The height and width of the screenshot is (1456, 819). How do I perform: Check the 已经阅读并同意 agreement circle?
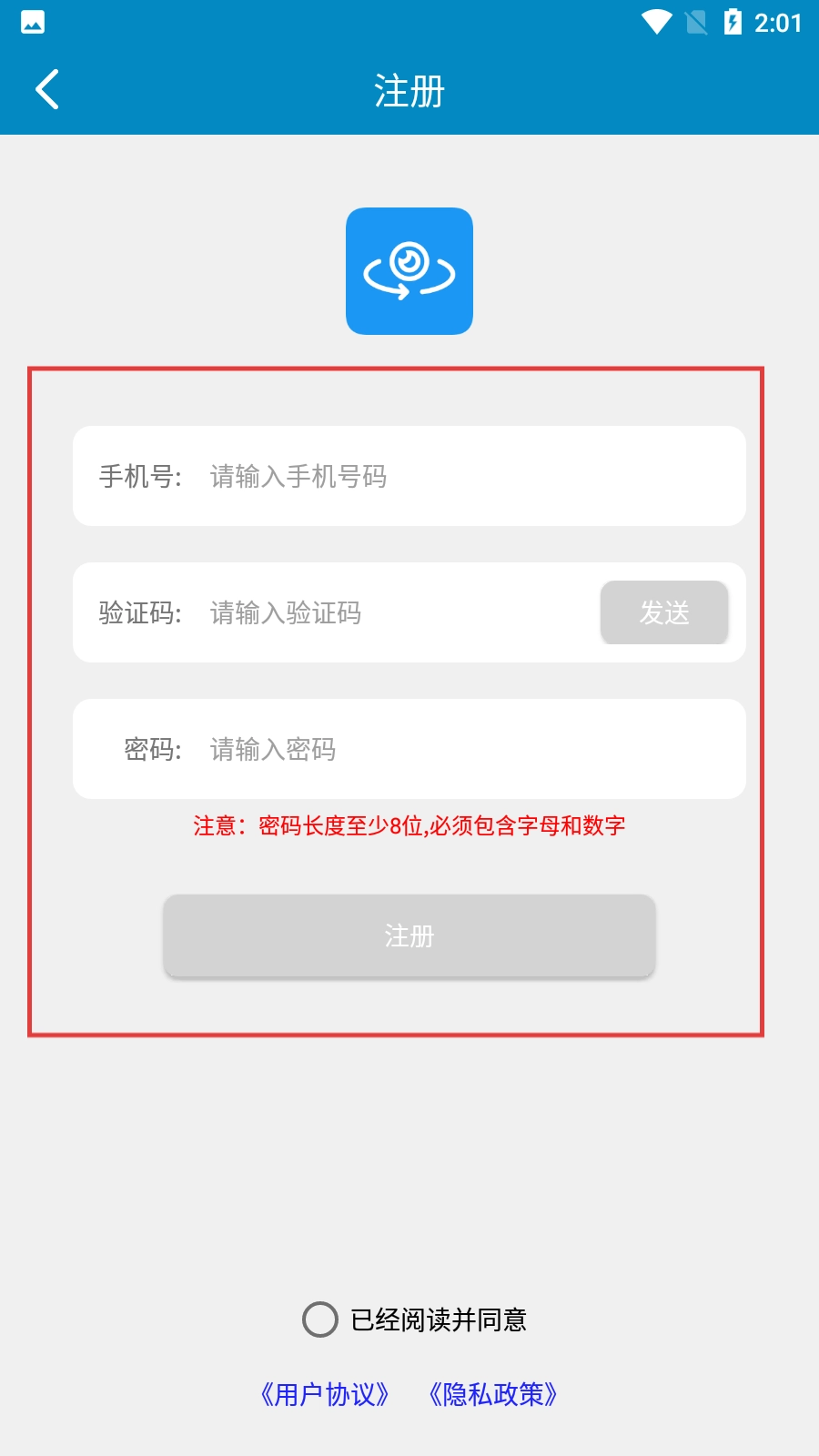[x=320, y=1319]
